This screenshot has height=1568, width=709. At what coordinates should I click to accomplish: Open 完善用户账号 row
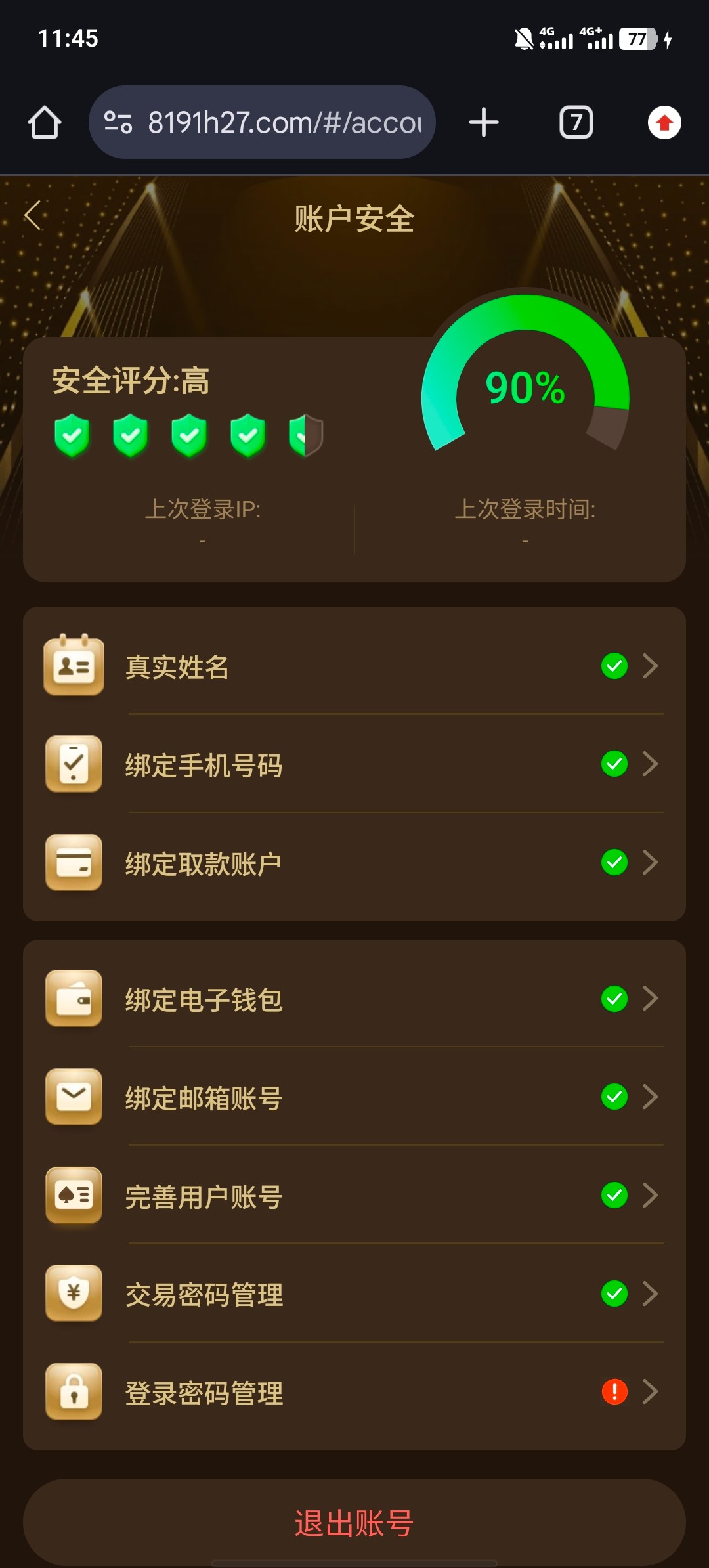coord(354,1196)
